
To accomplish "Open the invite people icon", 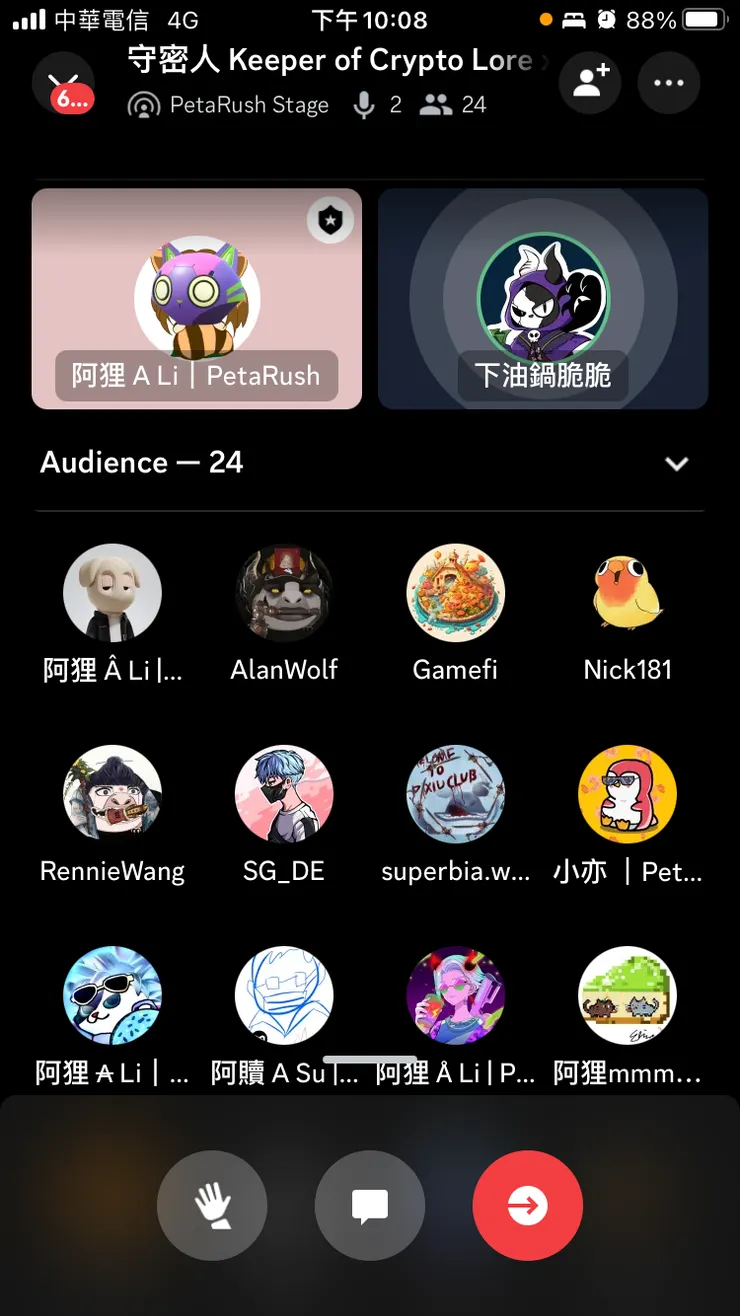I will [x=589, y=83].
